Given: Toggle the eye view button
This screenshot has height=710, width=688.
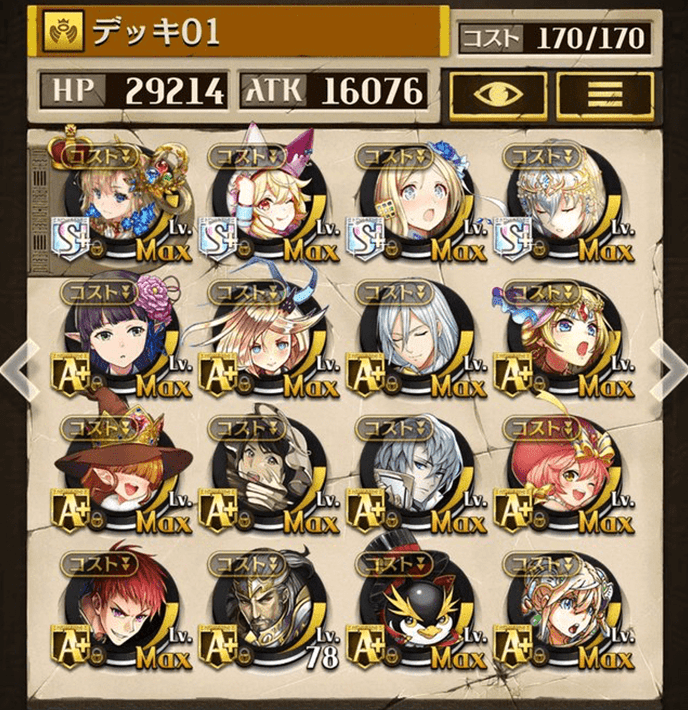Looking at the screenshot, I should point(496,93).
